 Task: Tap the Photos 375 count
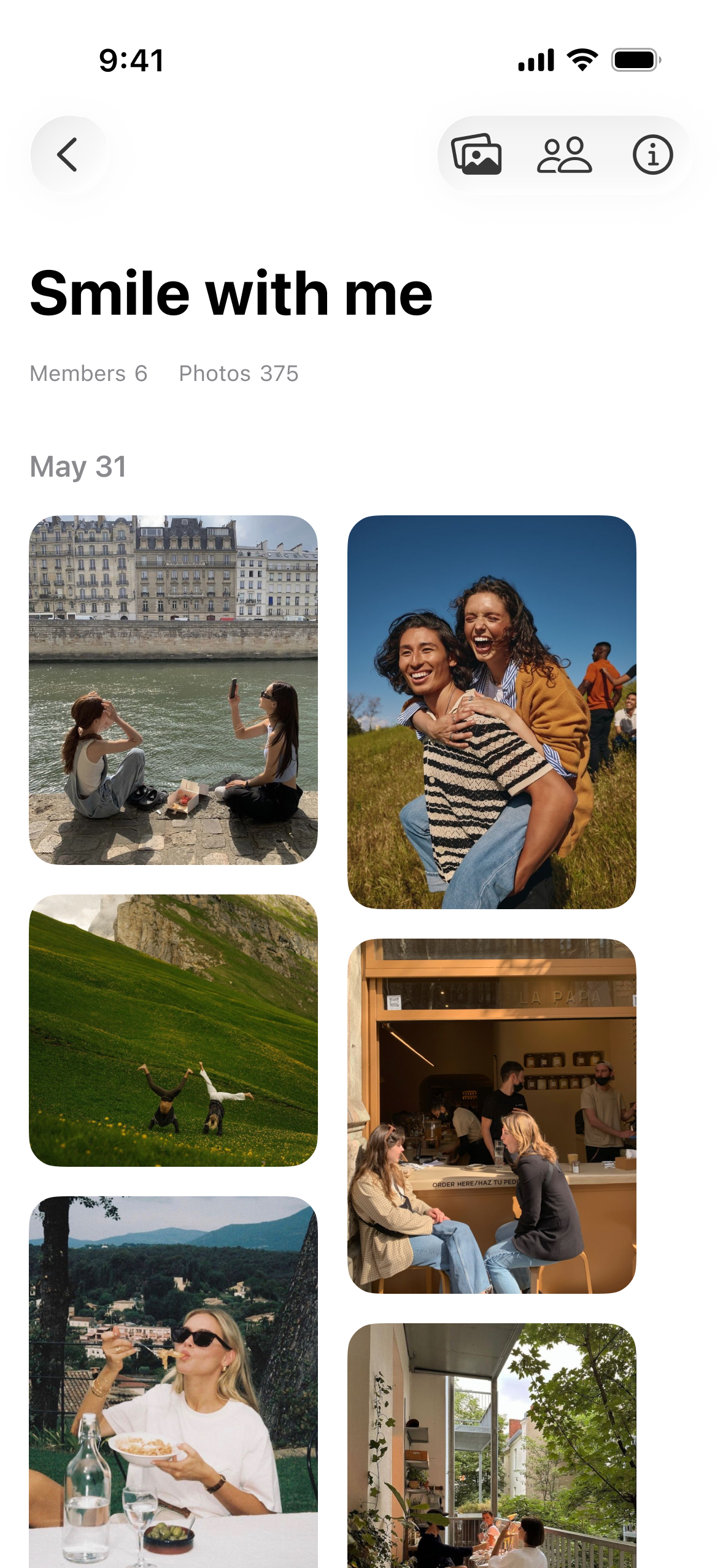tap(238, 373)
